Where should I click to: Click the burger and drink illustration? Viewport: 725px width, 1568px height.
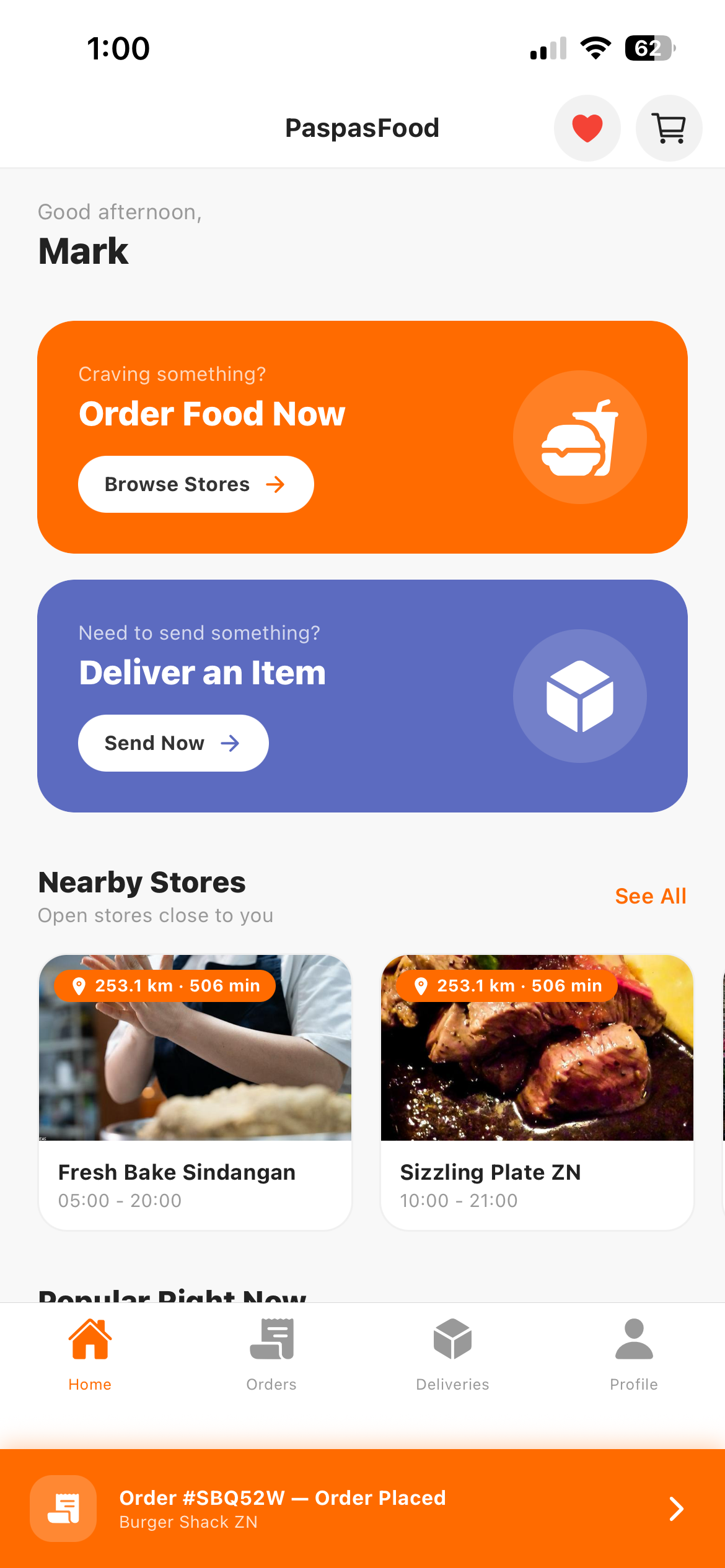point(579,437)
